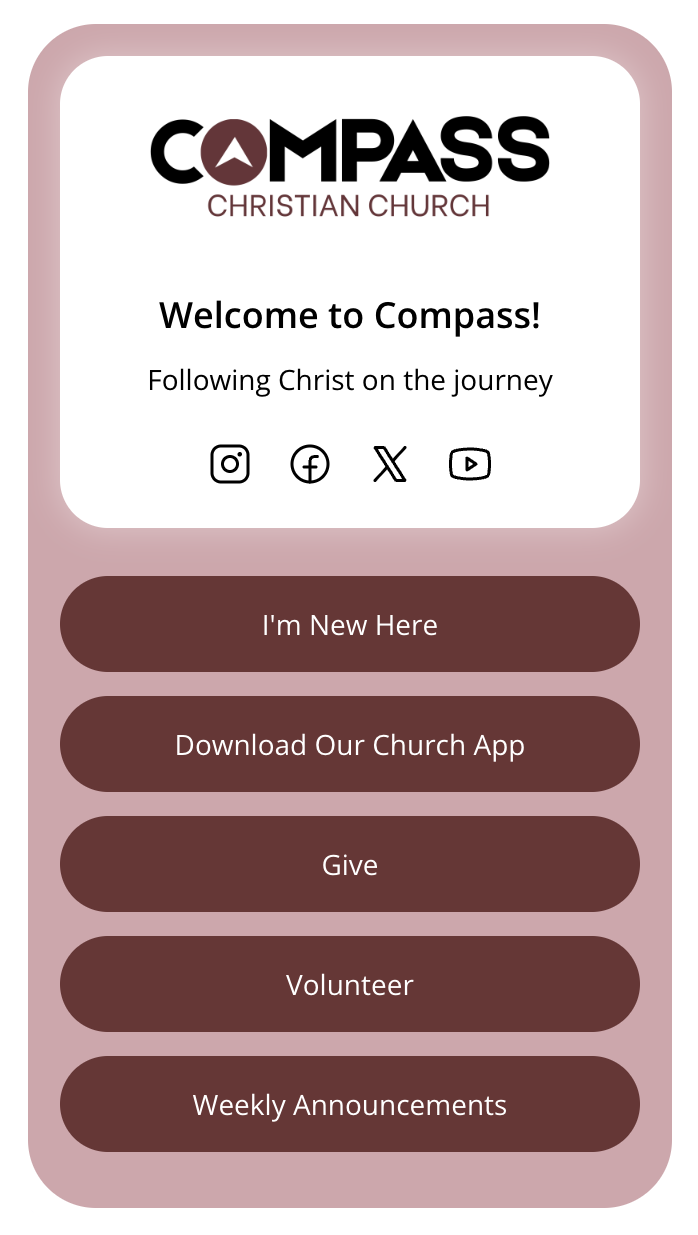The width and height of the screenshot is (698, 1235).
Task: Select Download Our Church App
Action: point(350,744)
